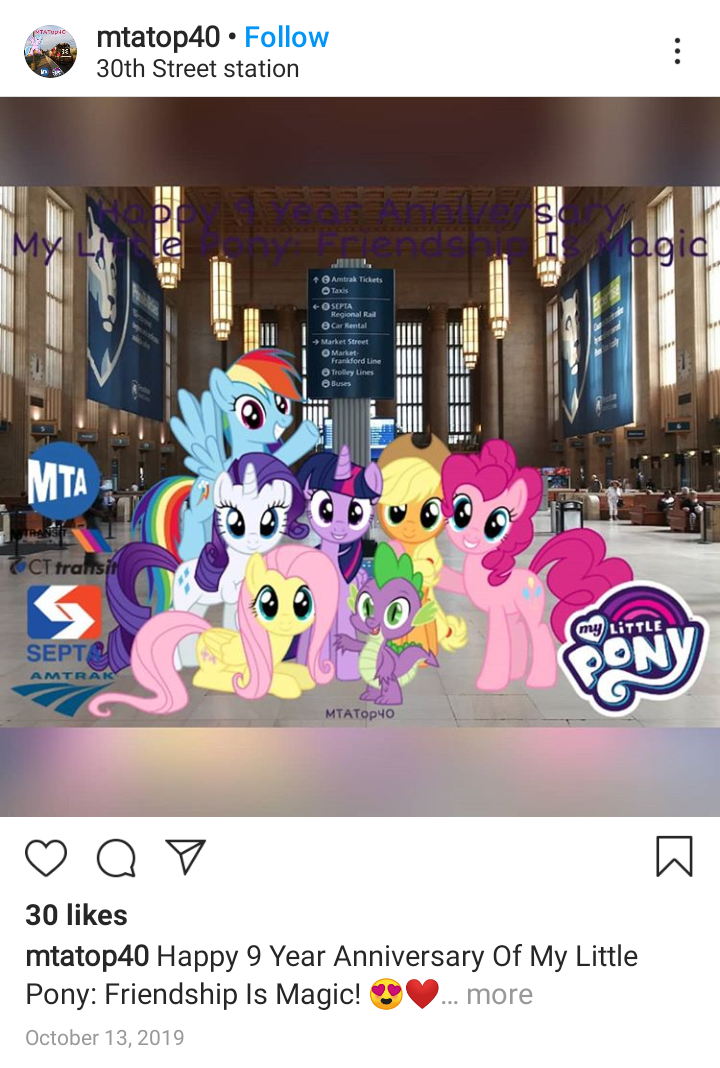Tap the mtatop40 username in header
This screenshot has width=720, height=1068.
pyautogui.click(x=158, y=37)
